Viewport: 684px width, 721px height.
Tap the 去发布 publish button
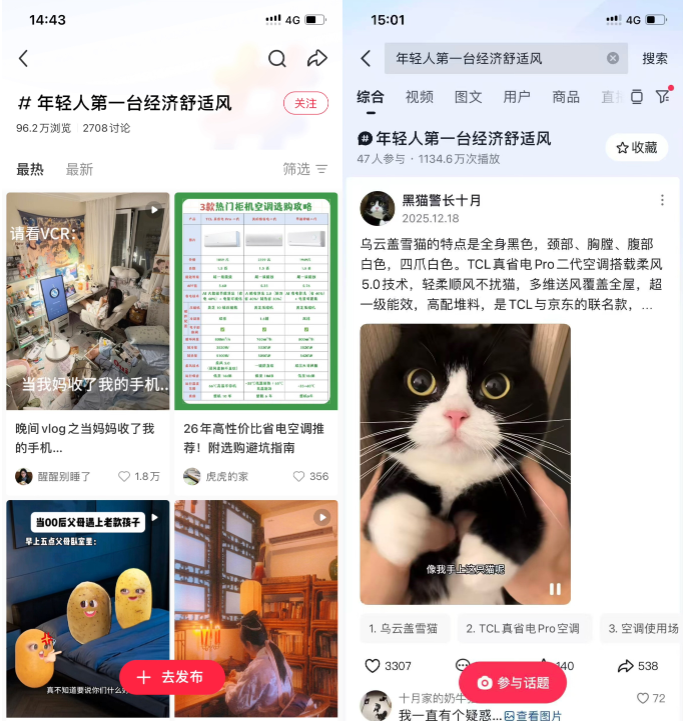click(x=171, y=677)
